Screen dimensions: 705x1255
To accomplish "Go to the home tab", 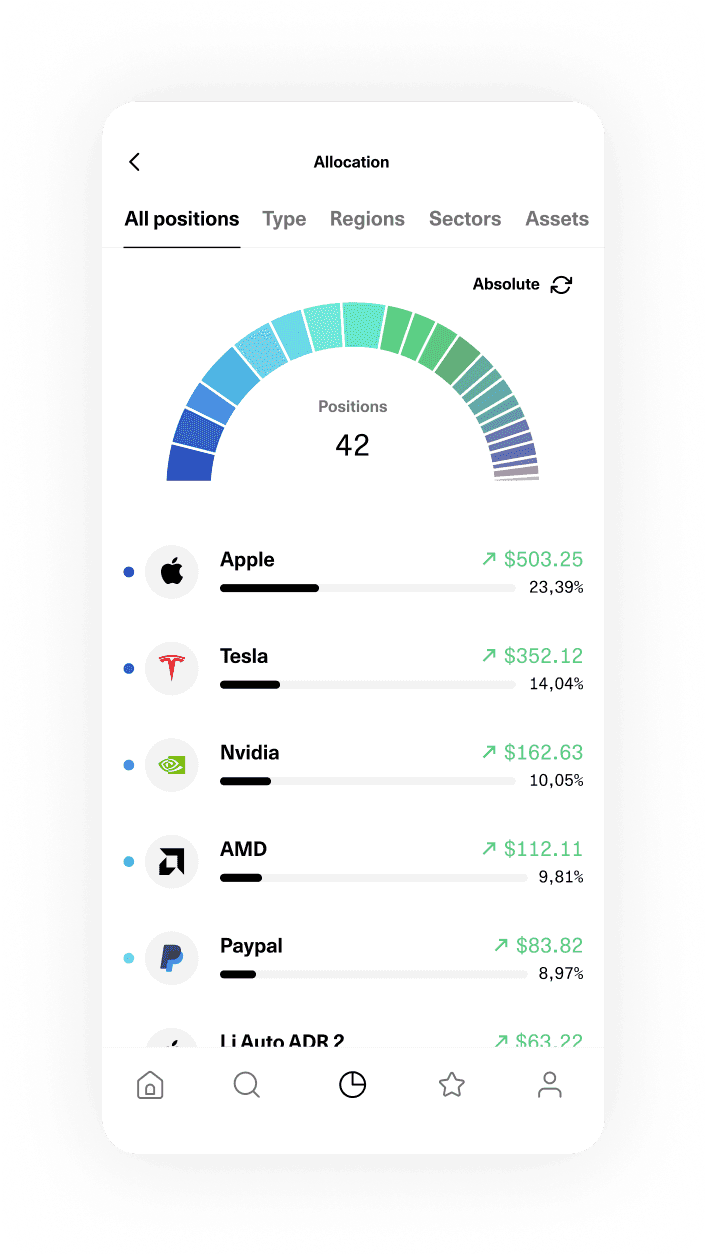I will coord(150,1085).
